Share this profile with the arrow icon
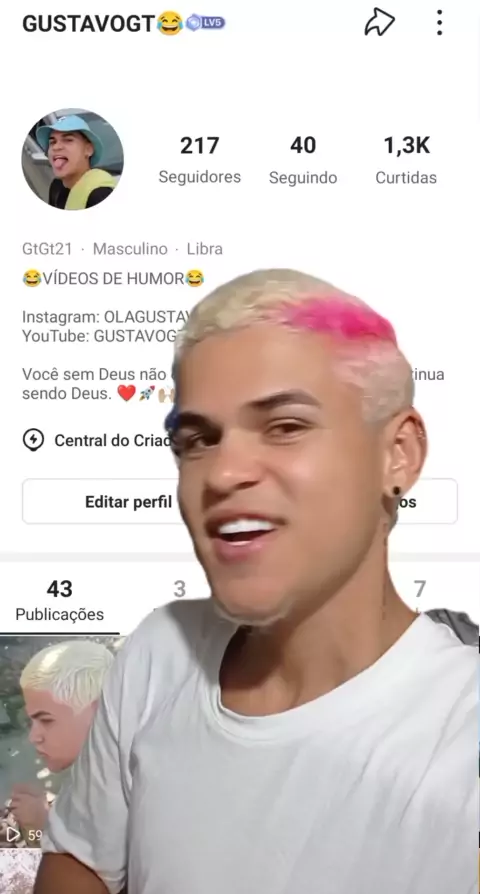The image size is (480, 894). (380, 23)
